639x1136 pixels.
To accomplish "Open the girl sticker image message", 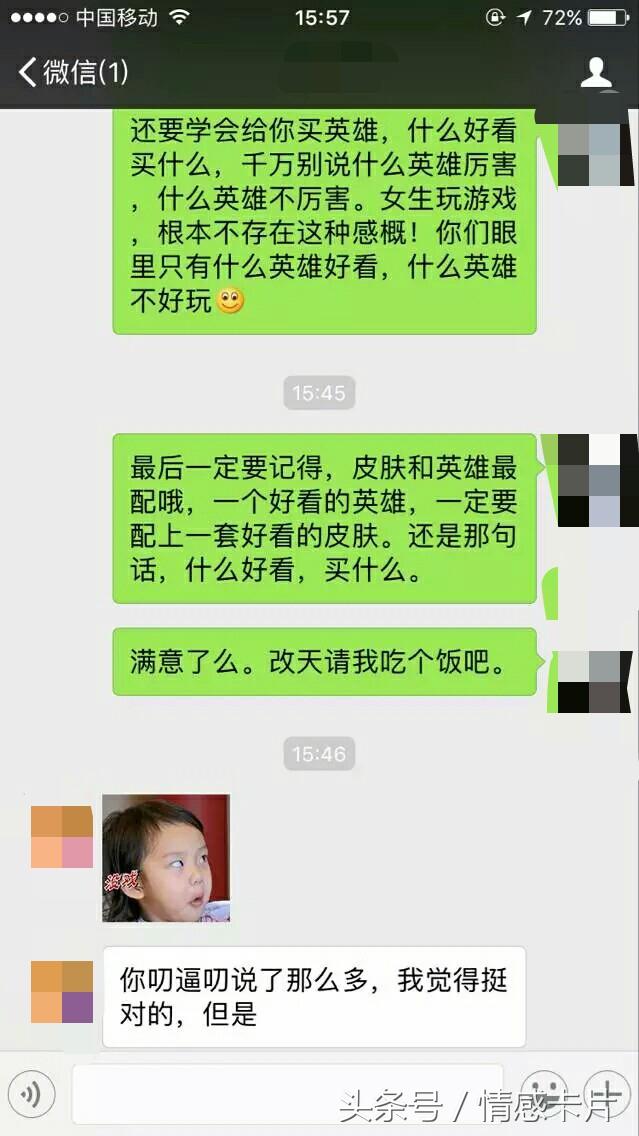I will click(166, 858).
